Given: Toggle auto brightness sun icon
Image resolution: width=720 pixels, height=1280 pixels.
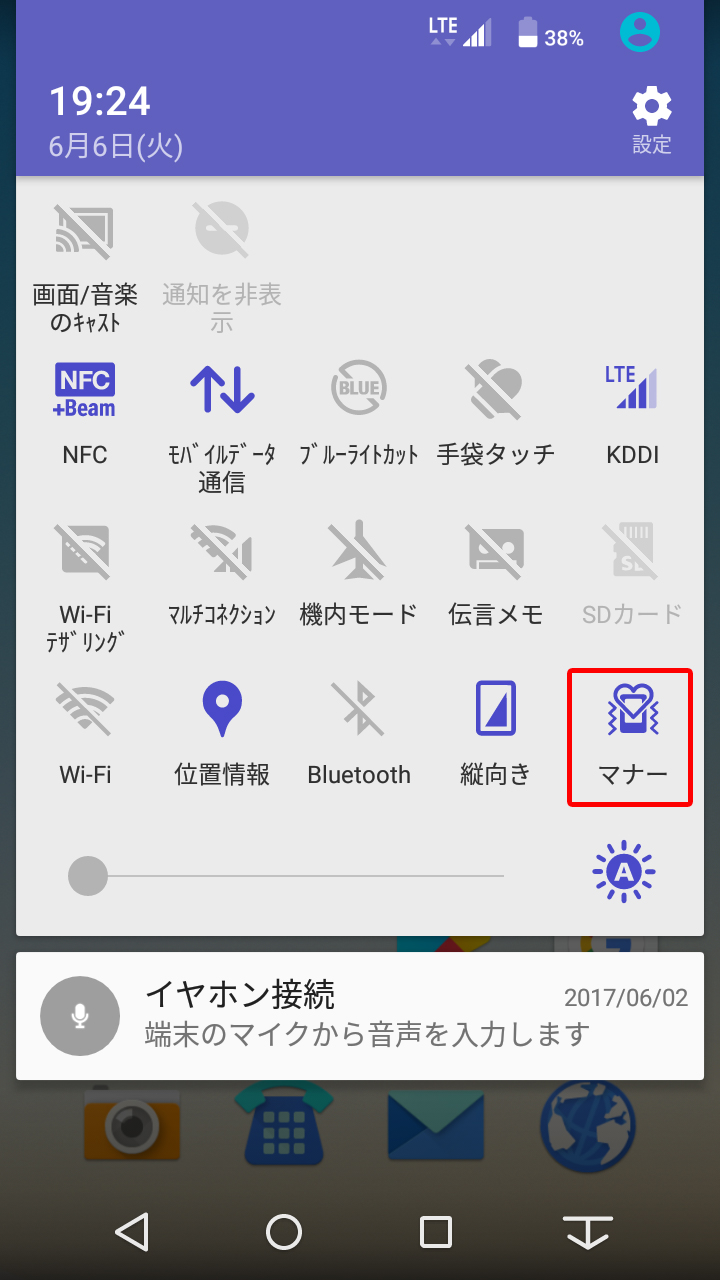Looking at the screenshot, I should pos(623,872).
